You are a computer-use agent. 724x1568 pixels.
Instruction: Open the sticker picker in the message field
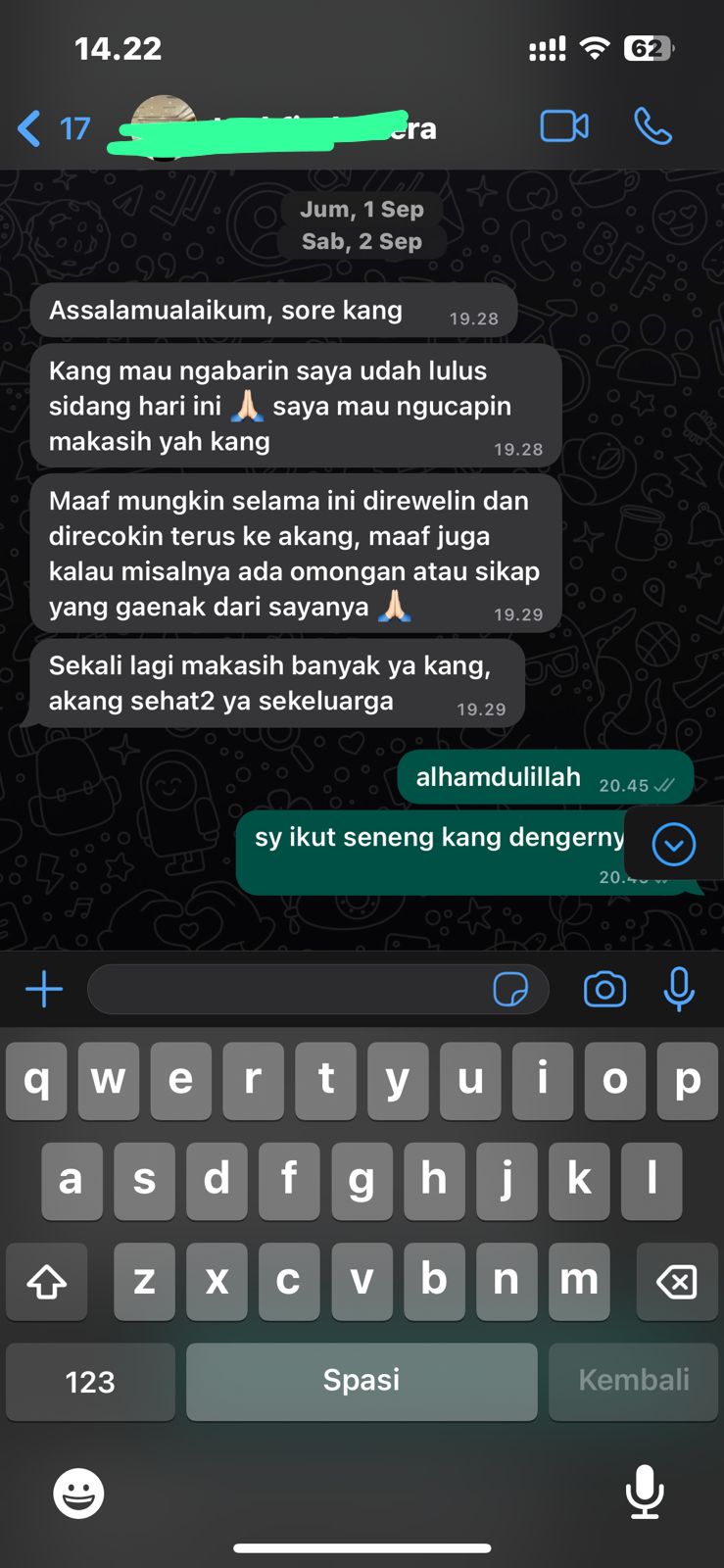510,990
